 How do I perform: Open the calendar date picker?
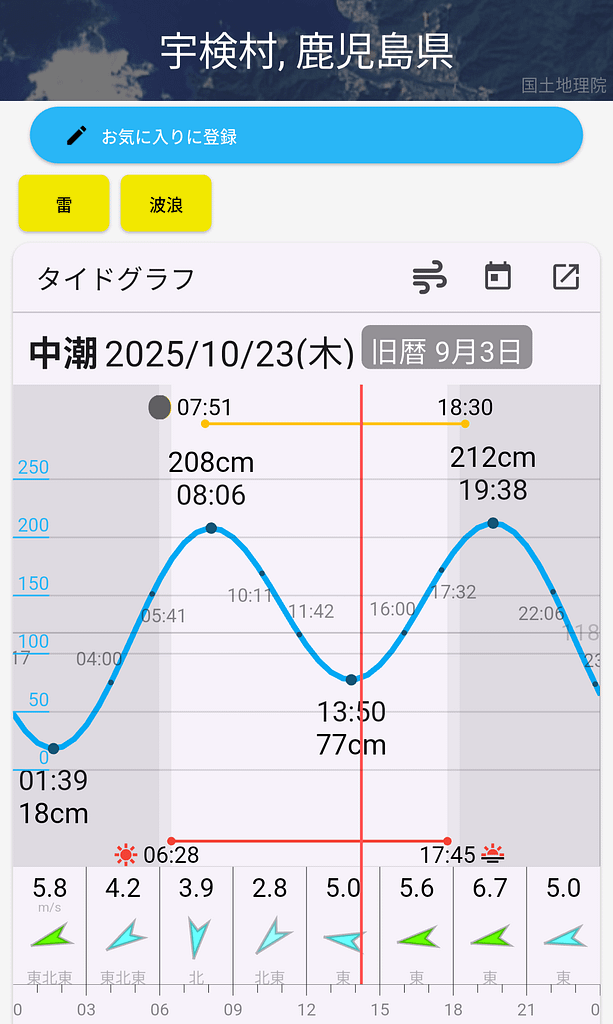coord(498,277)
